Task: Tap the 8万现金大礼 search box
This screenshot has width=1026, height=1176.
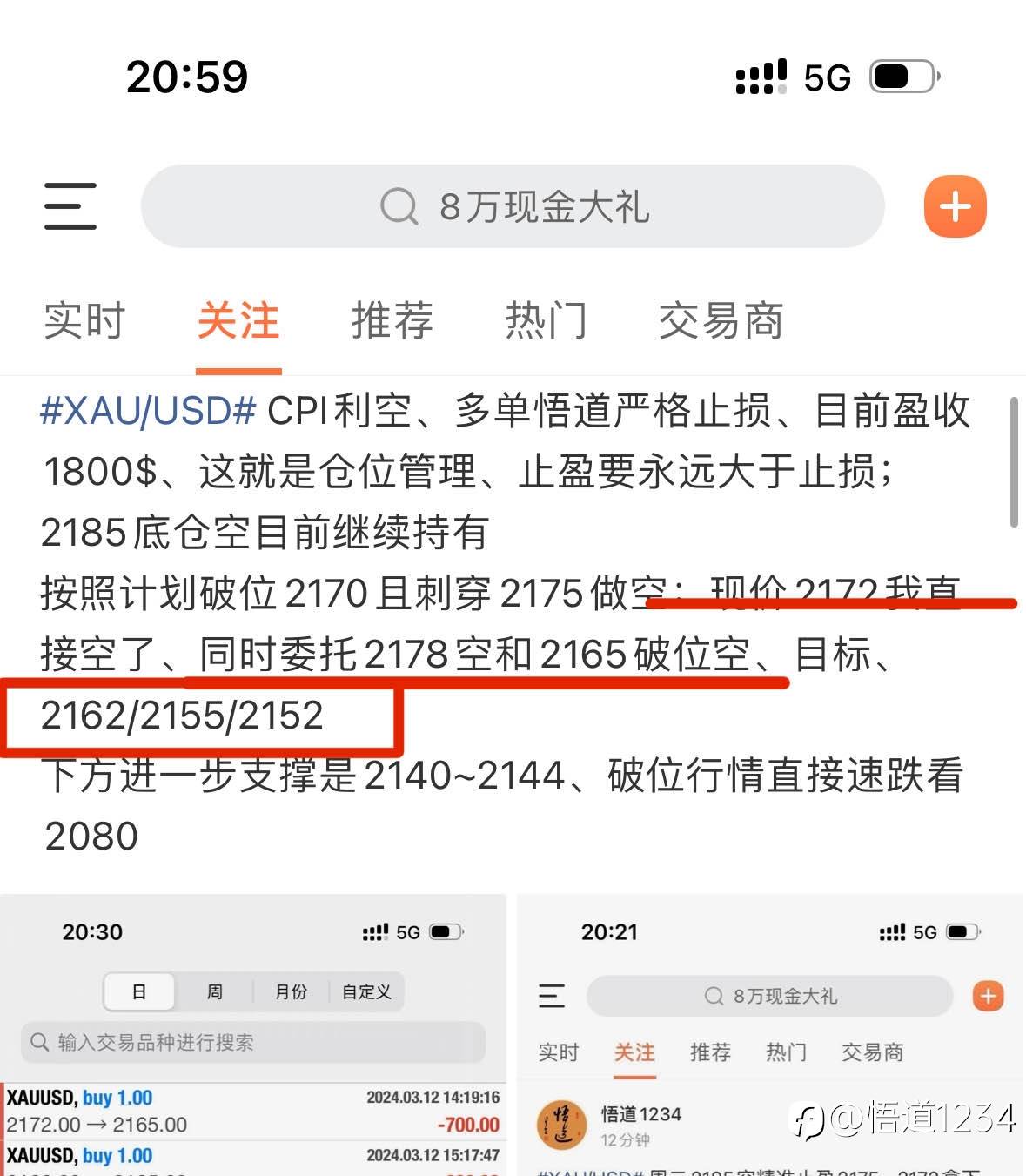Action: coord(513,206)
